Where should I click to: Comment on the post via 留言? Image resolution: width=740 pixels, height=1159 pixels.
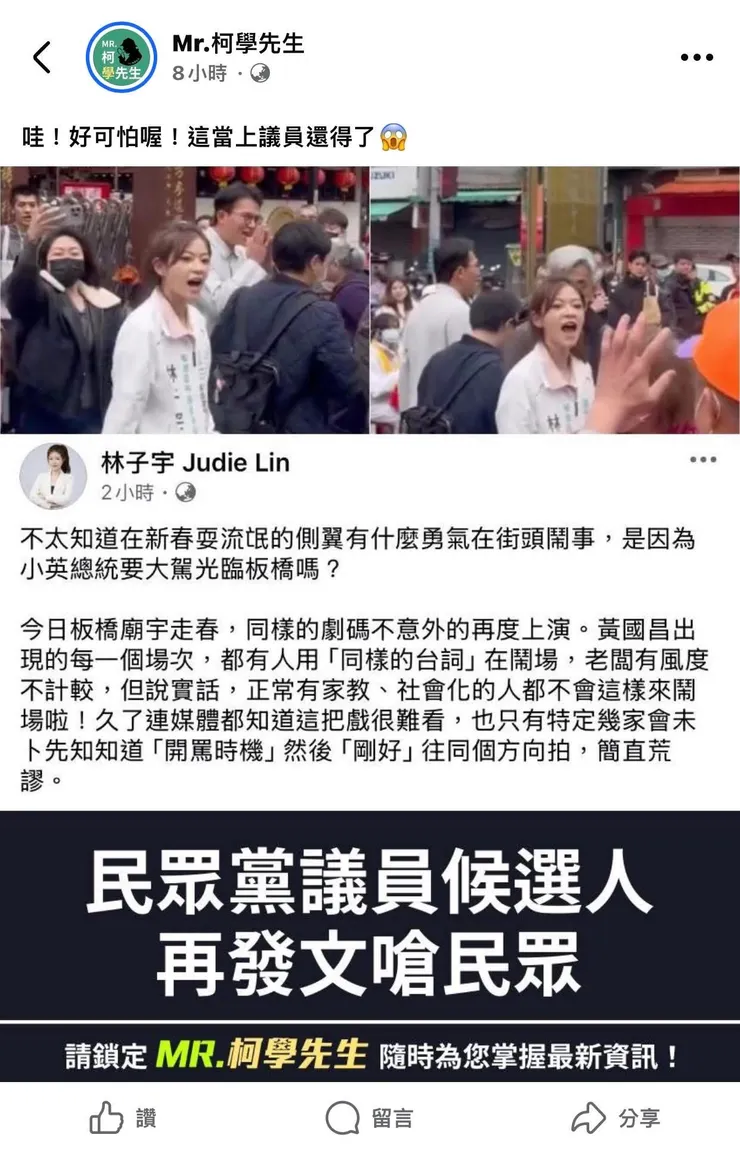[369, 1118]
